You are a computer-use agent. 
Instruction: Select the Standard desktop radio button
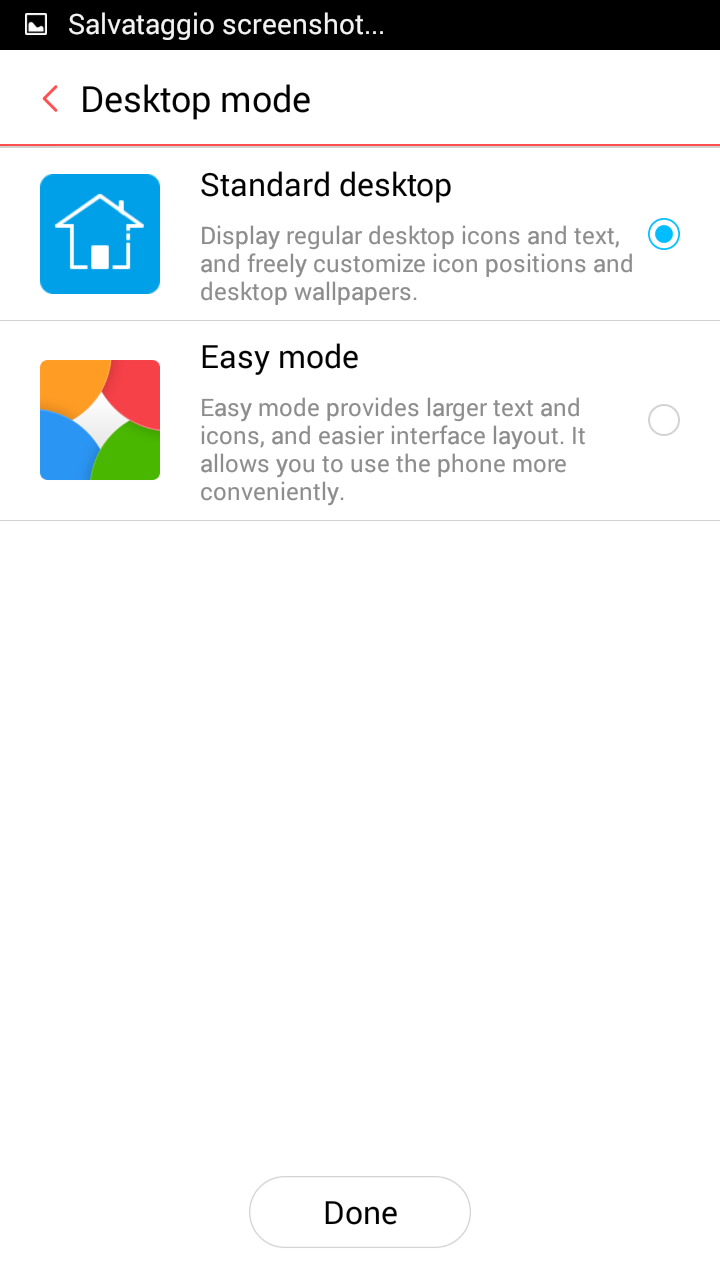coord(664,235)
